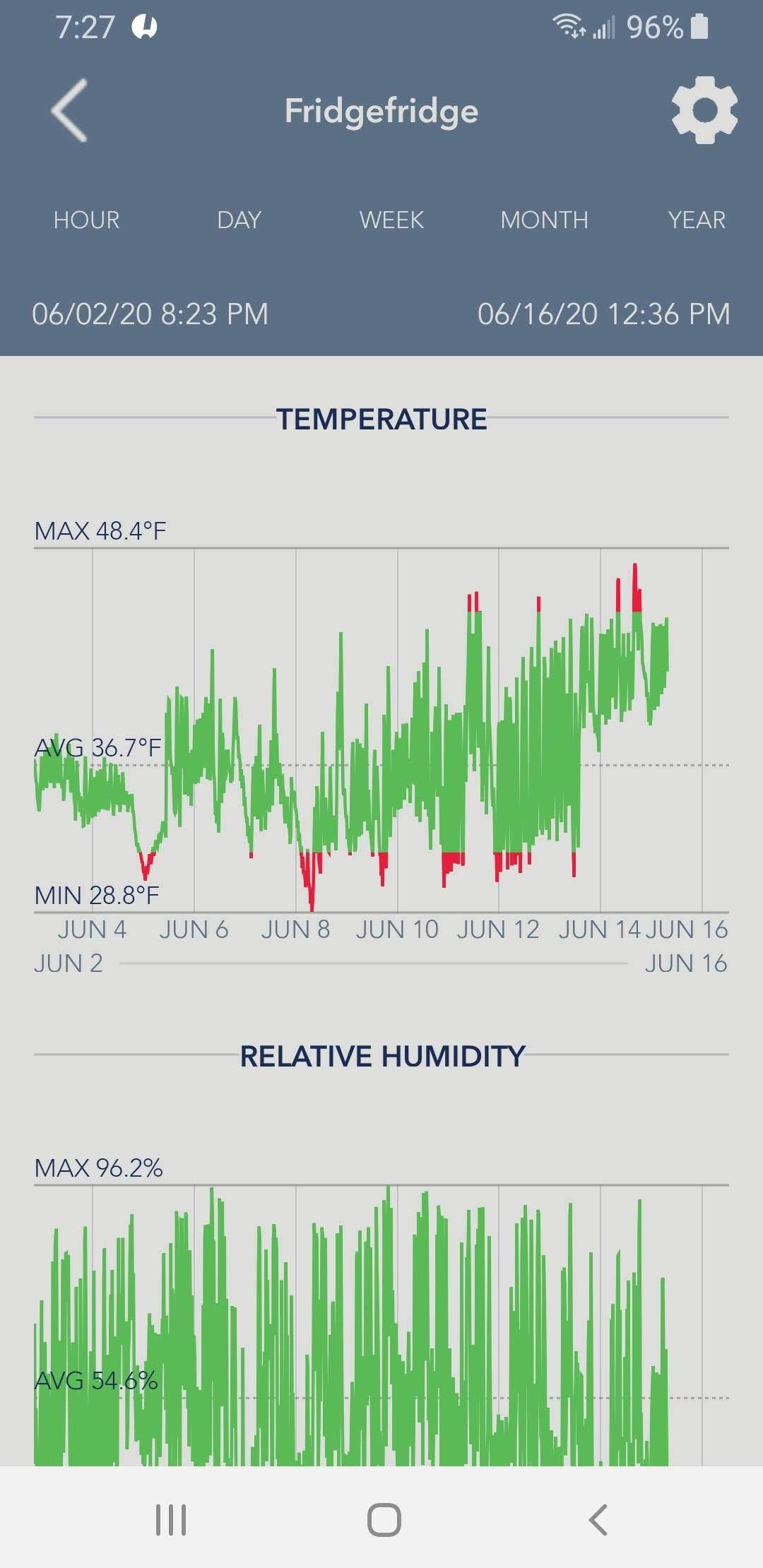View the YEAR history
The image size is (763, 1568).
[697, 220]
